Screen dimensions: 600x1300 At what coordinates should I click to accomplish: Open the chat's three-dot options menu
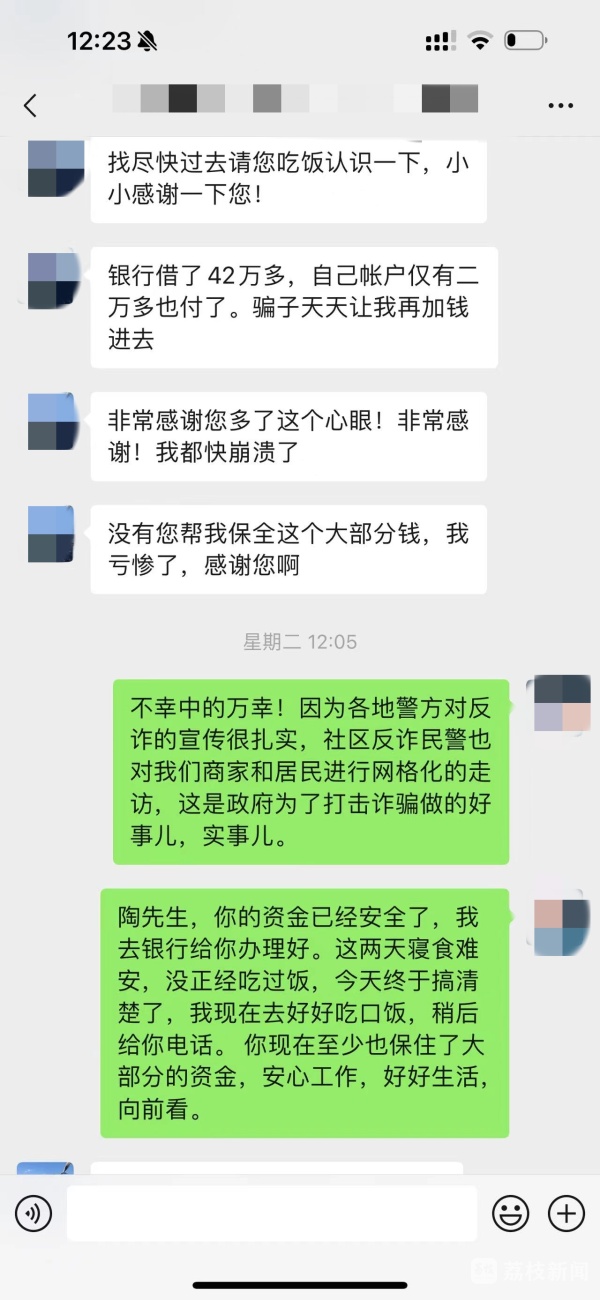click(560, 104)
